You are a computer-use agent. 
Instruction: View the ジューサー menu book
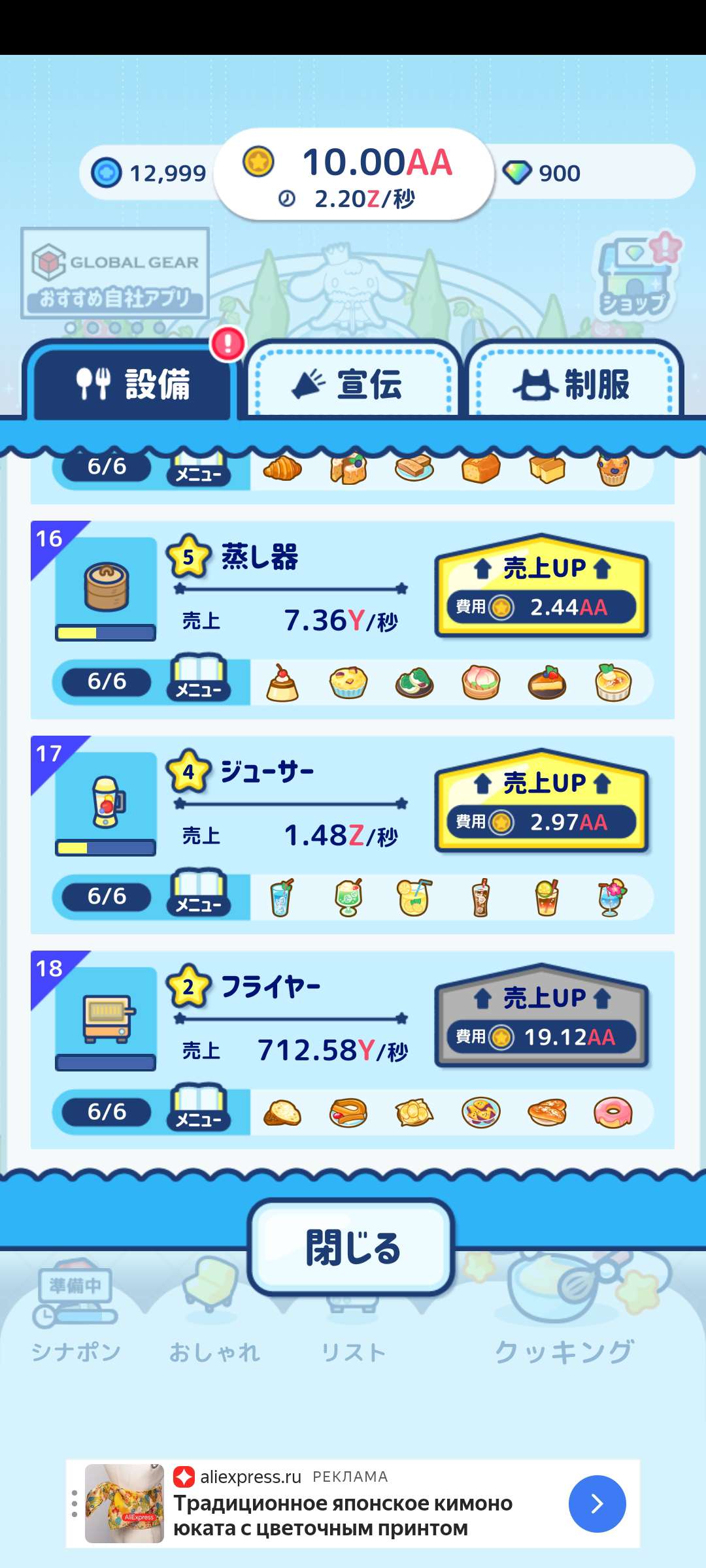click(x=199, y=894)
